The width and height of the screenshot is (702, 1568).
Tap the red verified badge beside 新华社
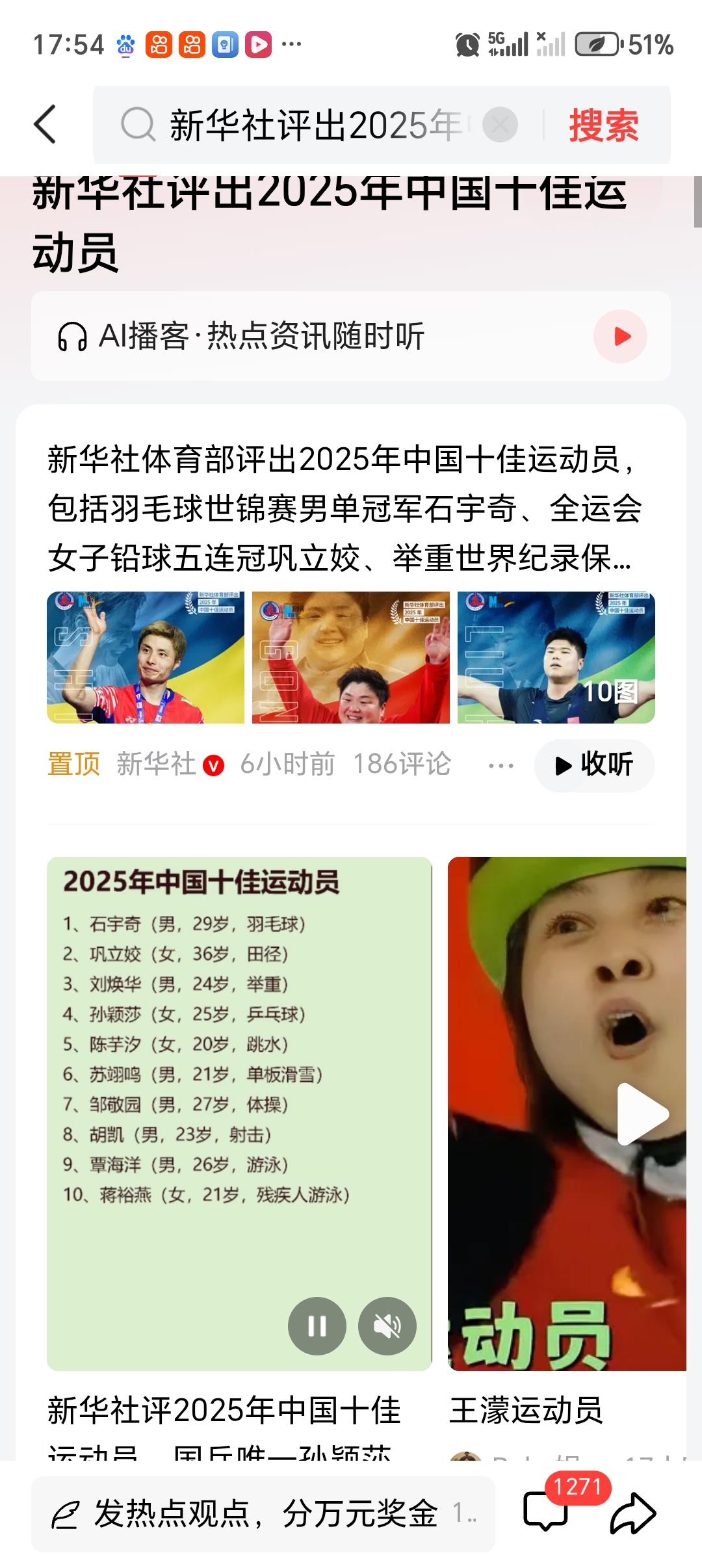click(x=214, y=766)
